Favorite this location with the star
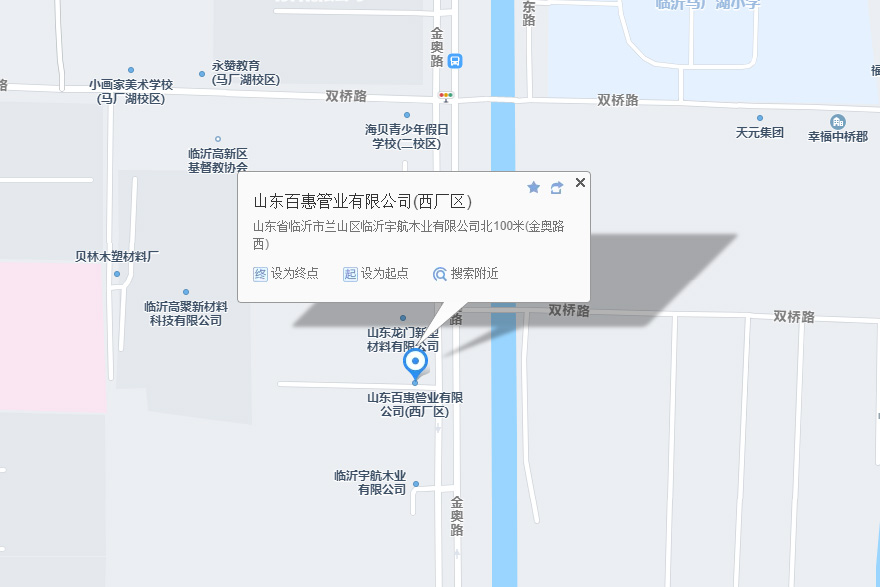Image resolution: width=880 pixels, height=587 pixels. [x=533, y=187]
